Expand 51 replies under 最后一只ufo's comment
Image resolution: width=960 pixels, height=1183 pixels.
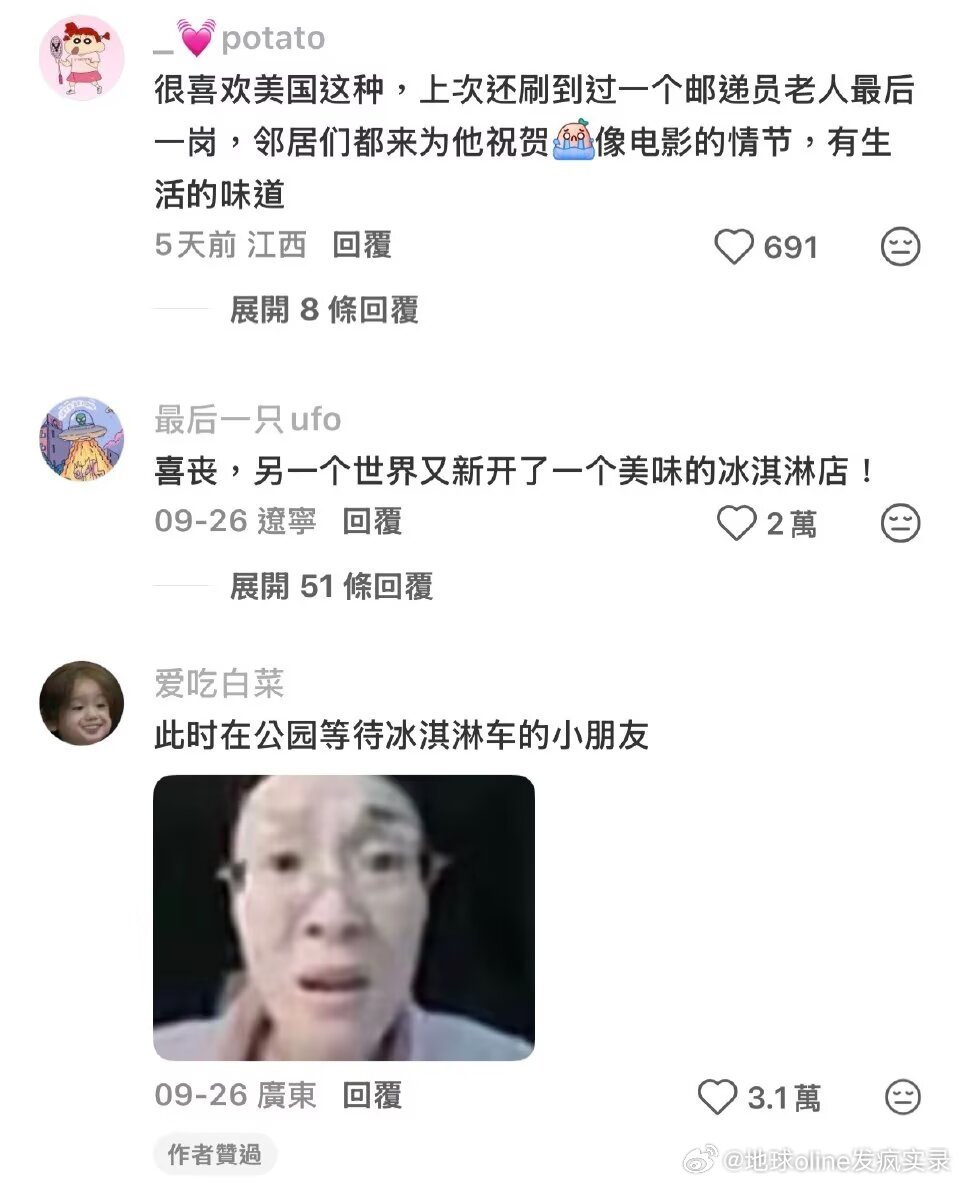point(331,586)
